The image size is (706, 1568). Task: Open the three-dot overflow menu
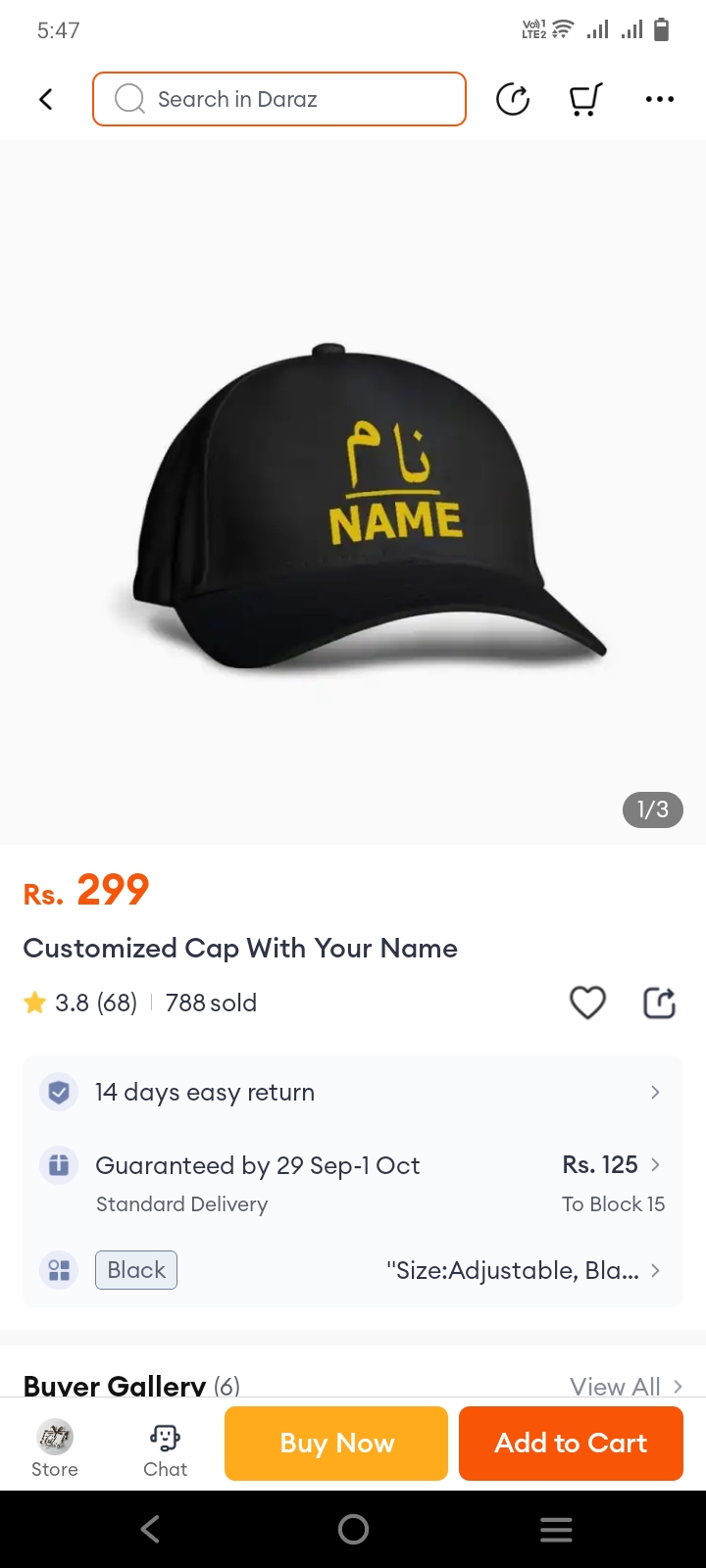(x=659, y=99)
